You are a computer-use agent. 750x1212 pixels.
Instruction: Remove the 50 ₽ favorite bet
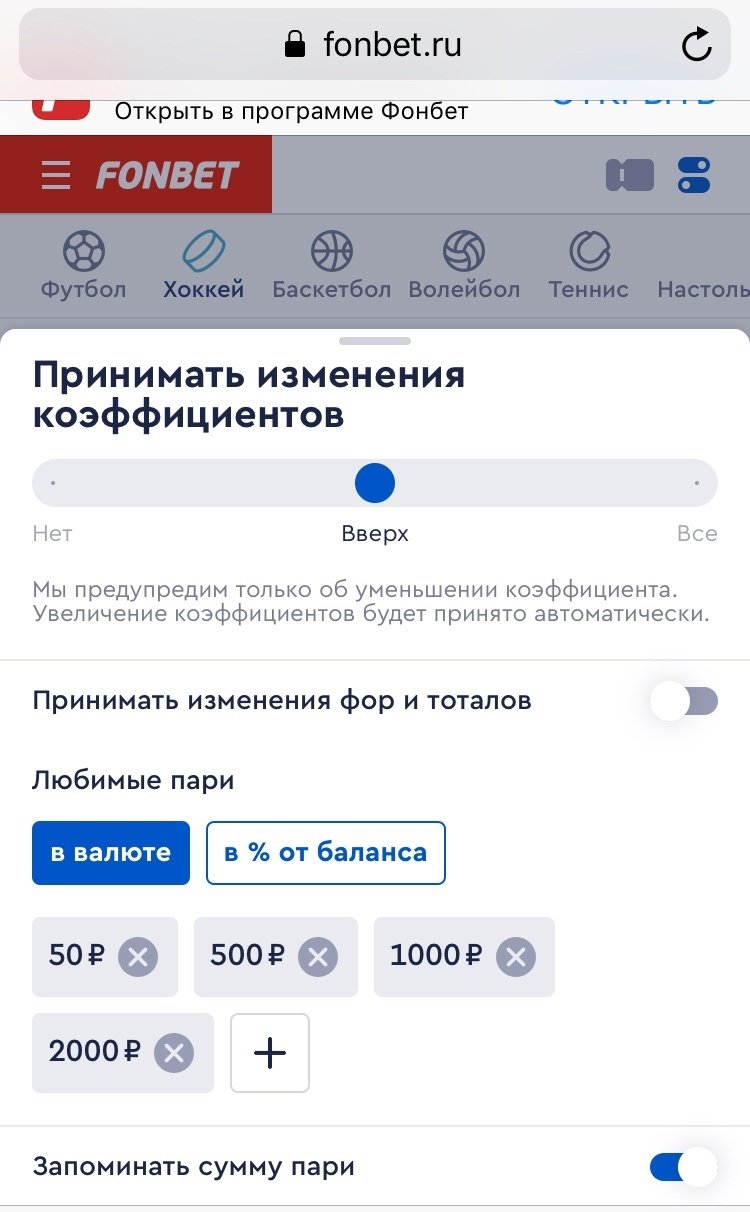click(x=138, y=957)
